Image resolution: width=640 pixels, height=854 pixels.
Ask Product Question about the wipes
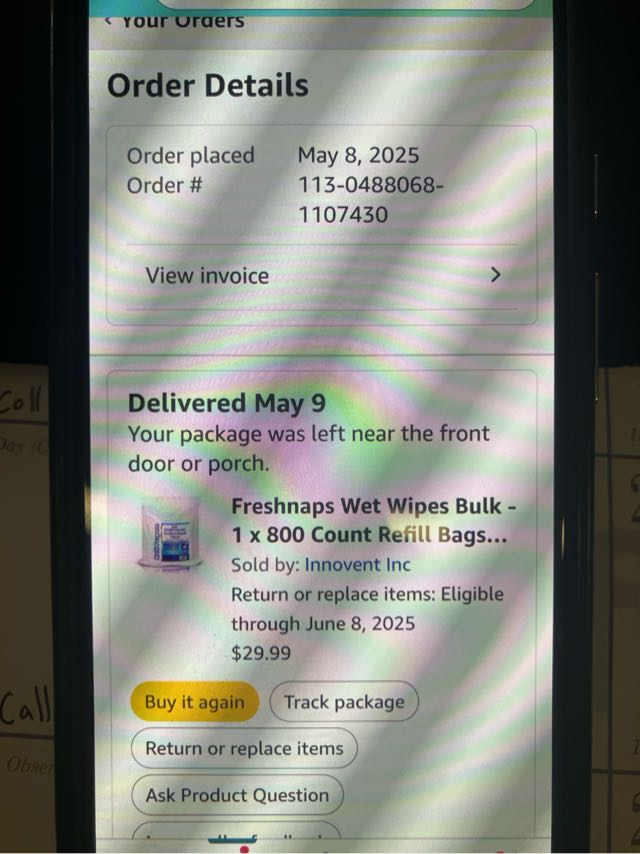coord(237,795)
